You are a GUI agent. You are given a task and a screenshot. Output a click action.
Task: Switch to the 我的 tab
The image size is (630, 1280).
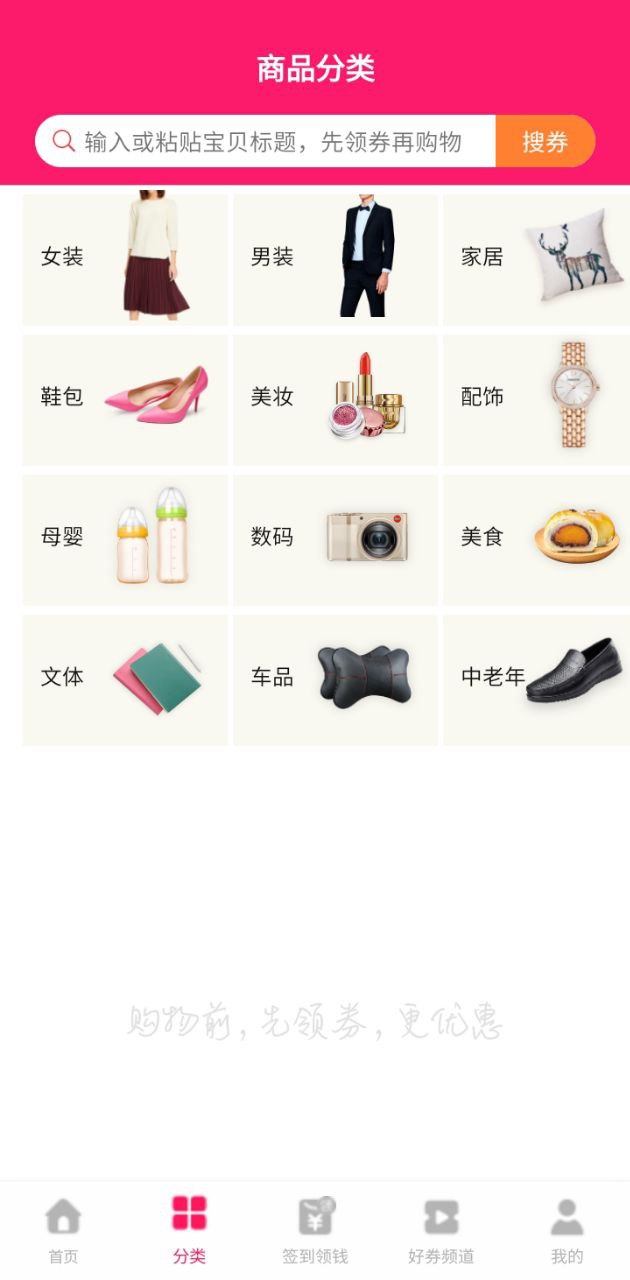[x=567, y=1230]
